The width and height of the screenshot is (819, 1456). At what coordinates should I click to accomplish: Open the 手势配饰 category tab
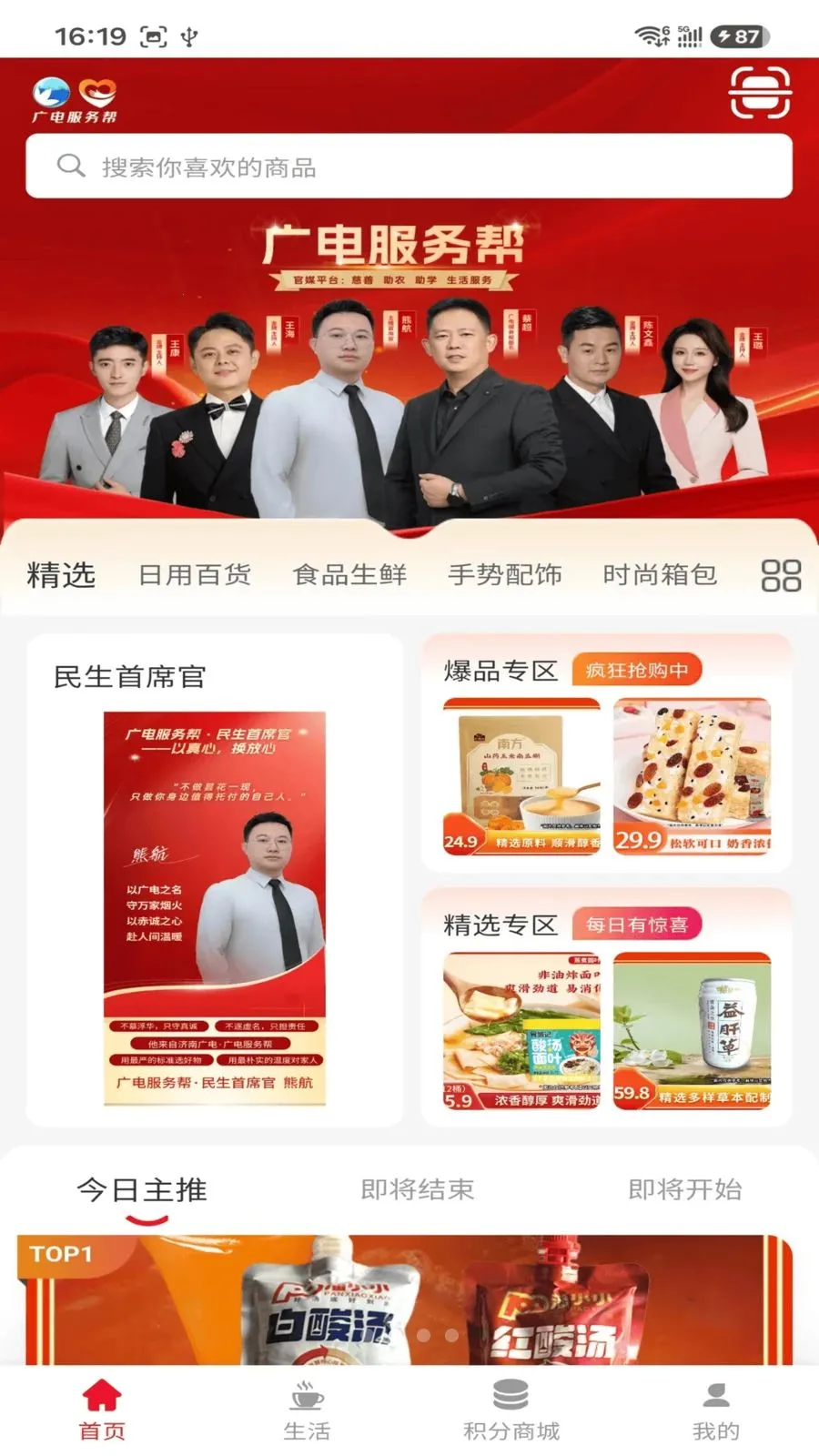coord(505,575)
